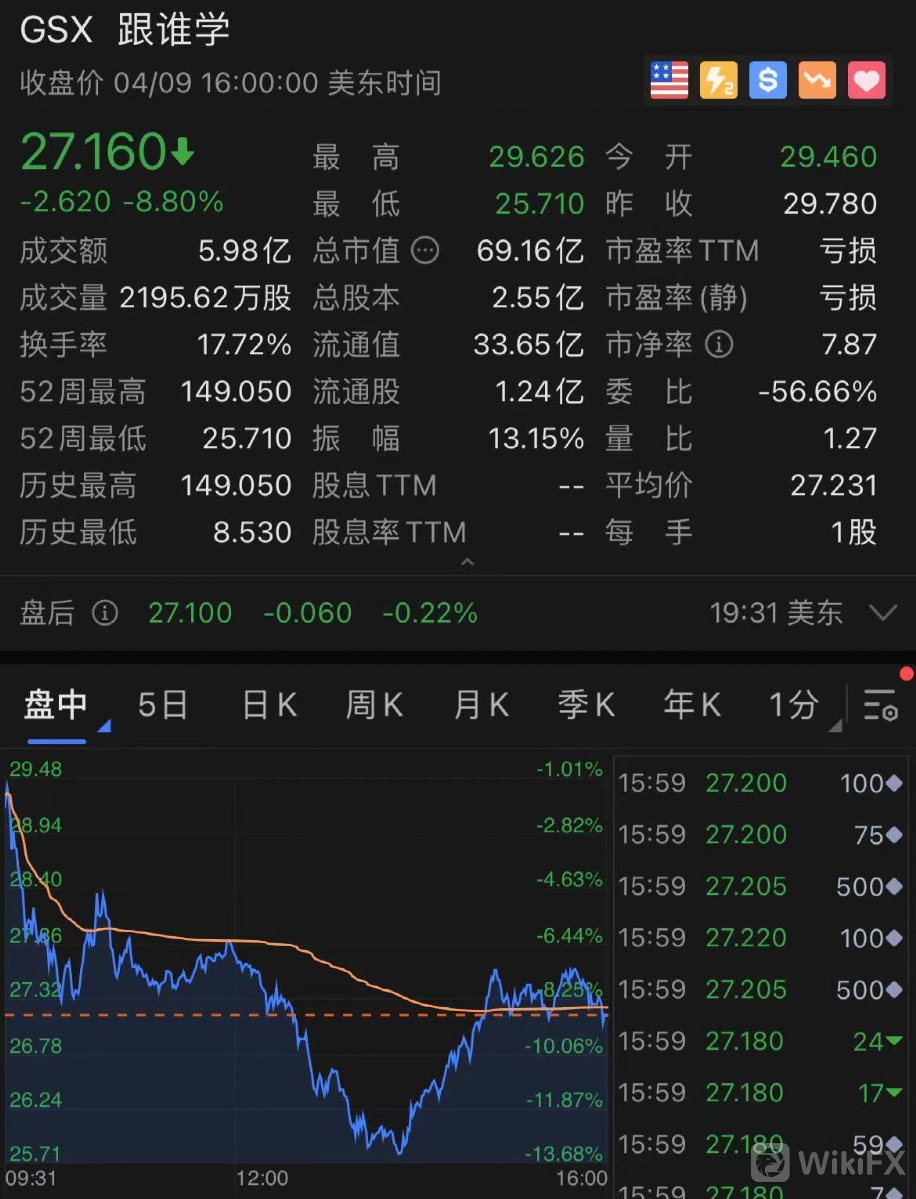This screenshot has width=916, height=1199.
Task: Select the 月K monthly chart tab
Action: (x=481, y=706)
